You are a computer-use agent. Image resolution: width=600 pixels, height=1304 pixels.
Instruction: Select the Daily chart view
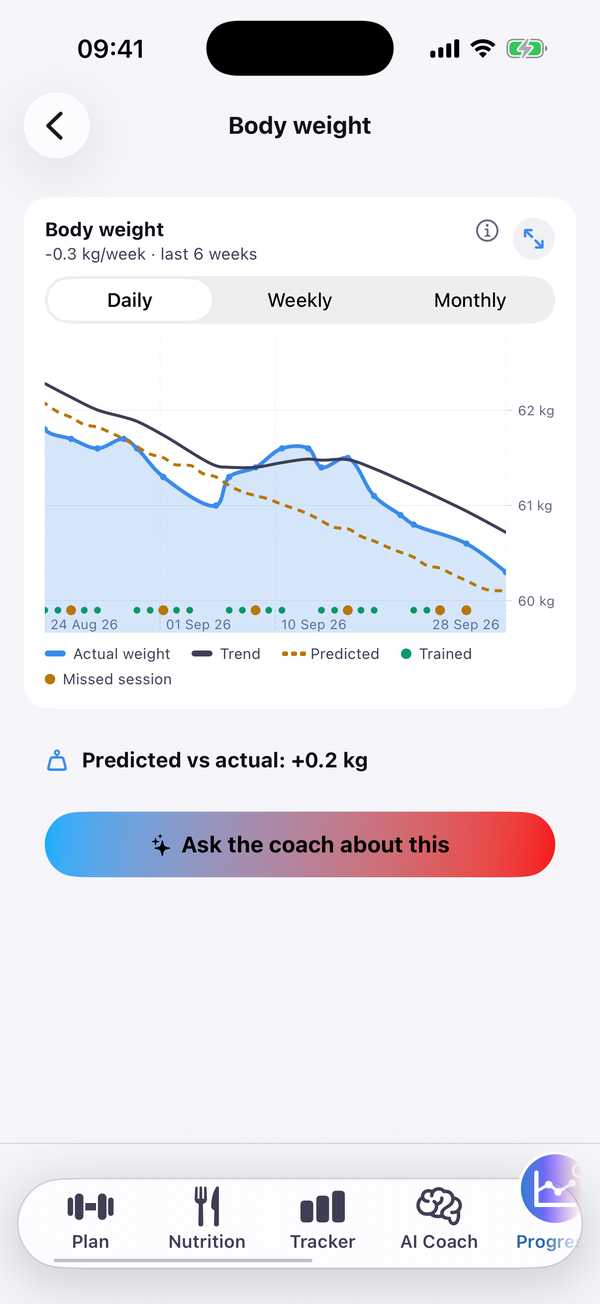(x=130, y=300)
